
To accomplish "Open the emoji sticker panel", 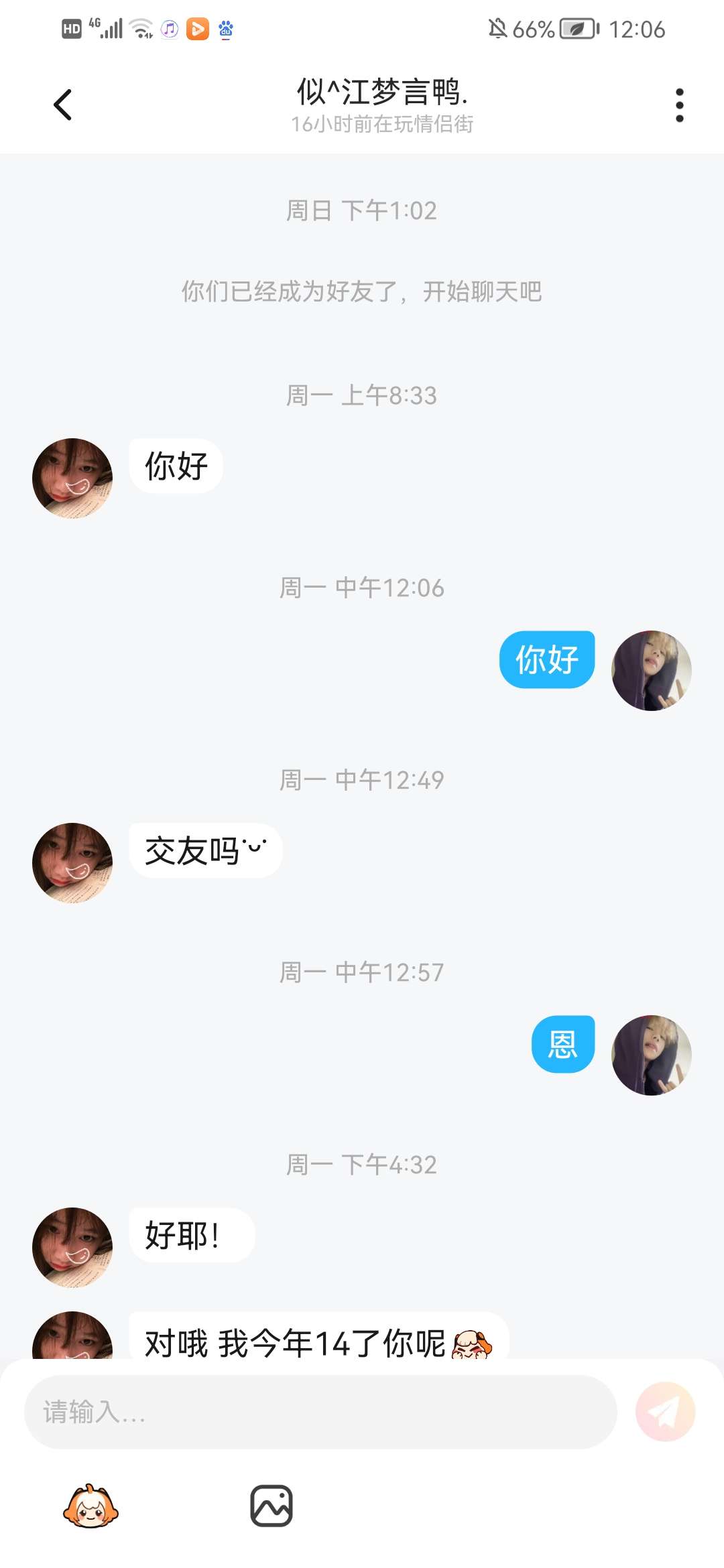I will [x=90, y=1506].
